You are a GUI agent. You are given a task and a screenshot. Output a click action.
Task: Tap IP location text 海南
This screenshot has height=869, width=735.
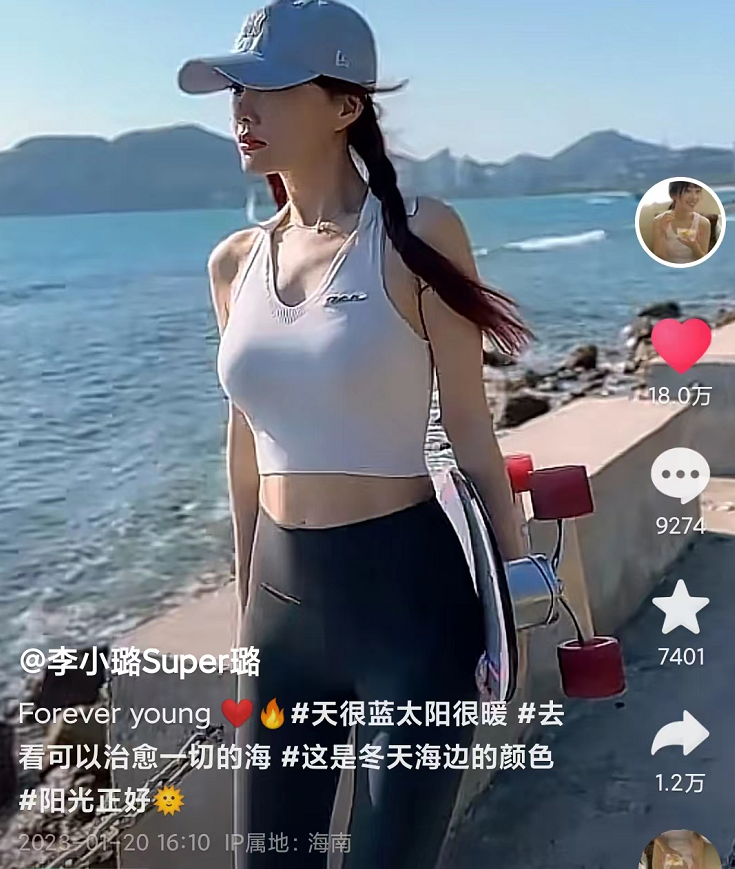pyautogui.click(x=330, y=842)
